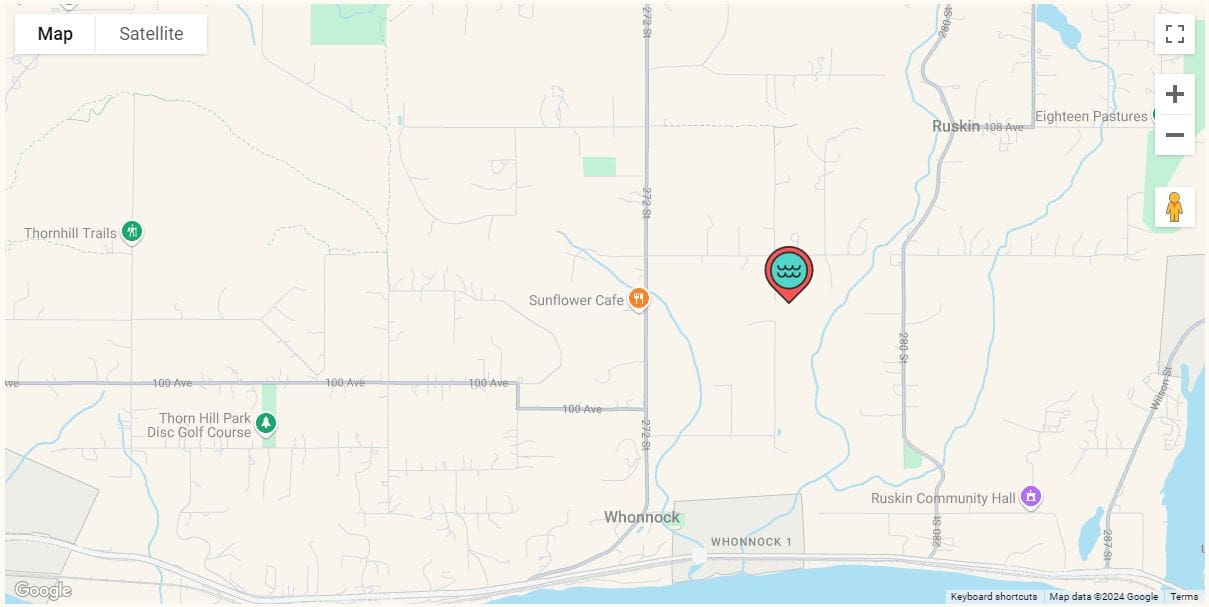The height and width of the screenshot is (607, 1209).
Task: Open Thornhill Trails place marker
Action: click(132, 232)
